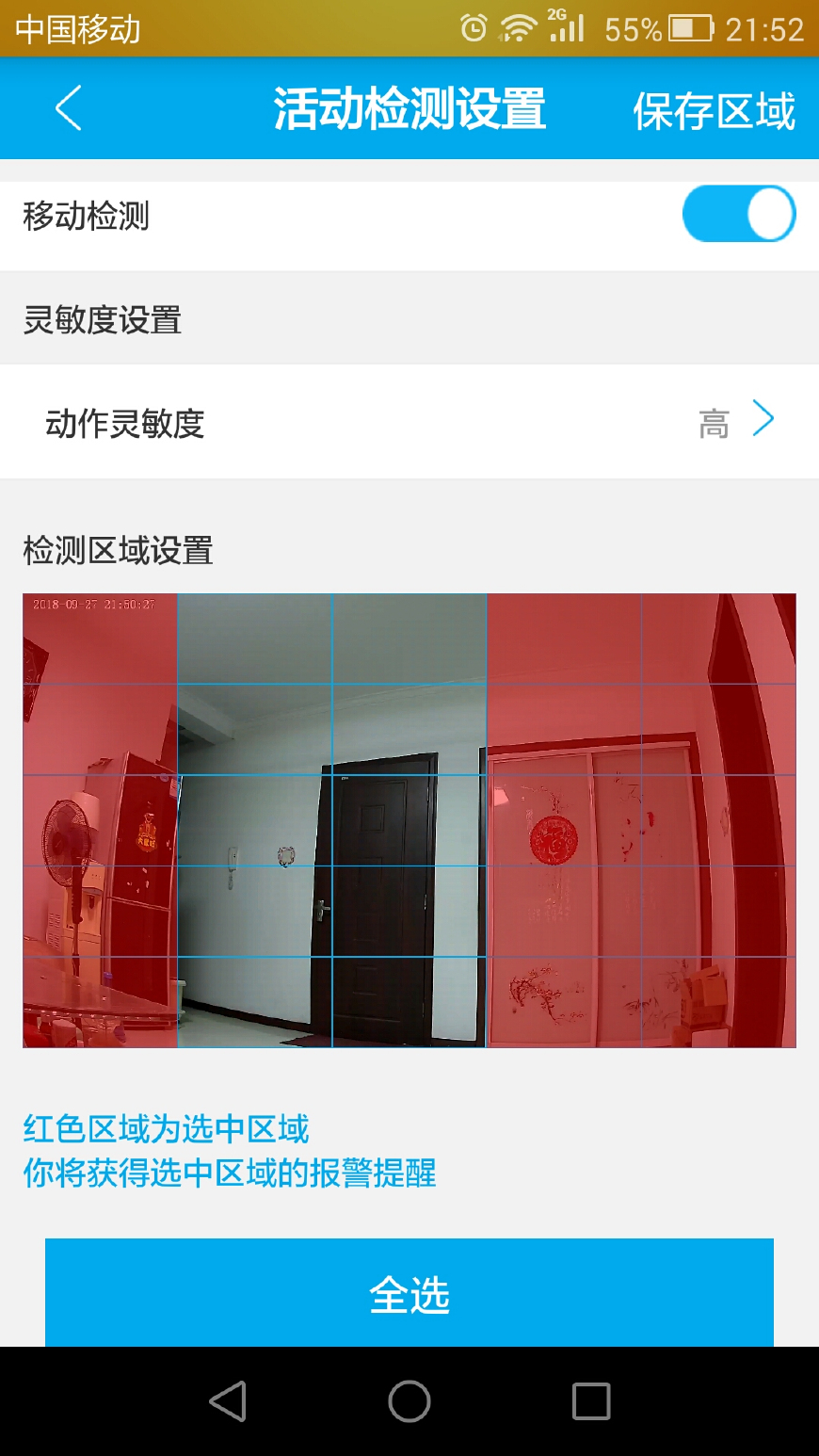Tap 保存区域 to save the regions
The width and height of the screenshot is (819, 1456).
(713, 107)
